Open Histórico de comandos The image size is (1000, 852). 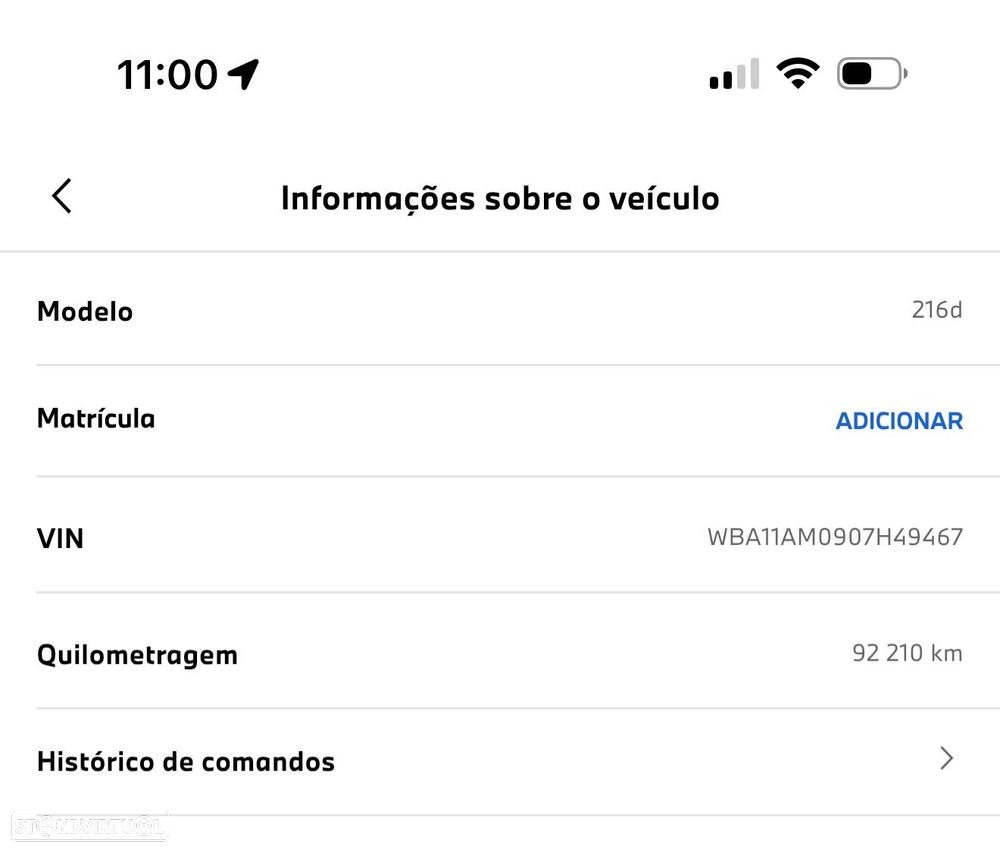pos(498,761)
